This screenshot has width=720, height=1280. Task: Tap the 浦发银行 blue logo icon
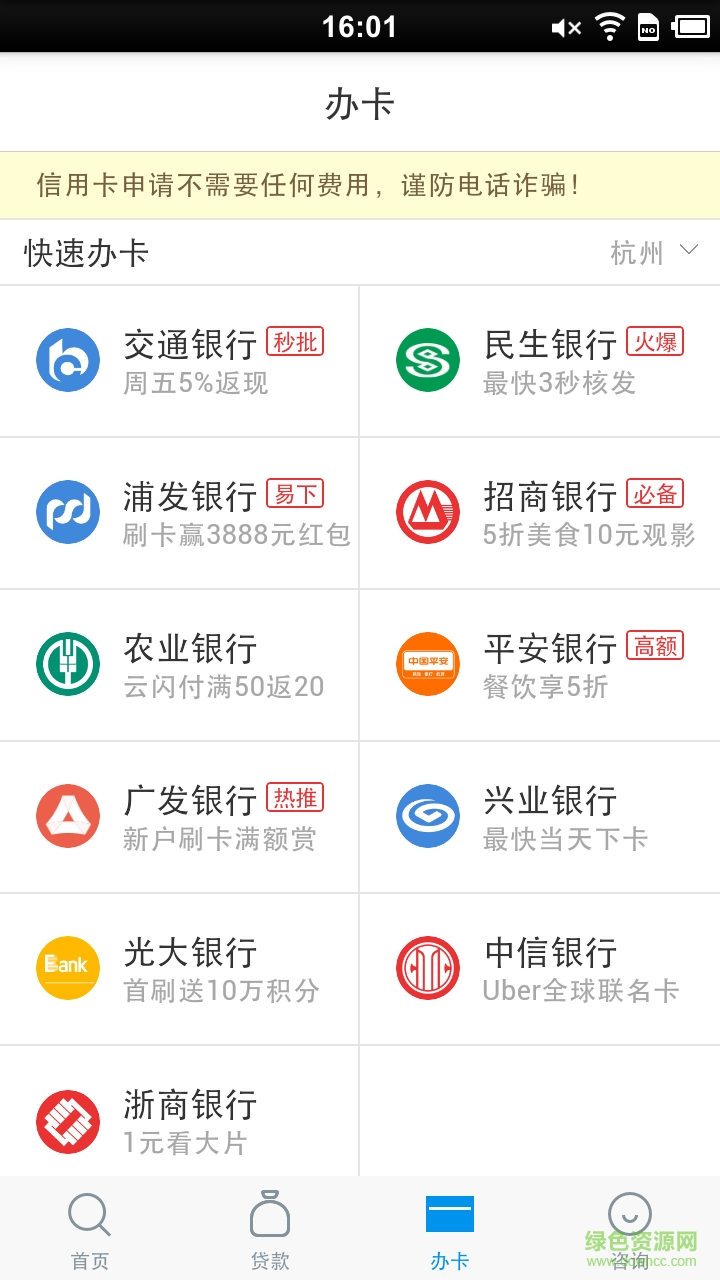point(67,512)
